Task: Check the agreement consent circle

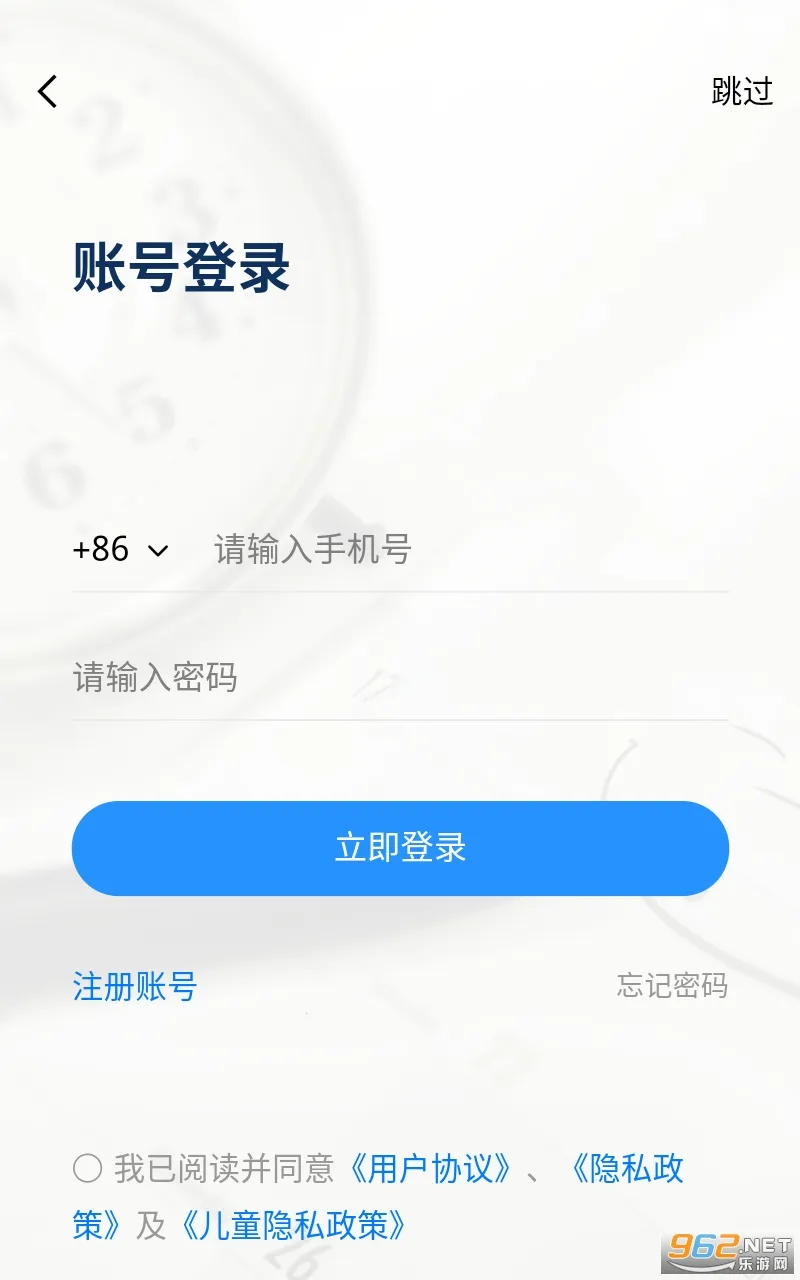Action: coord(88,1168)
